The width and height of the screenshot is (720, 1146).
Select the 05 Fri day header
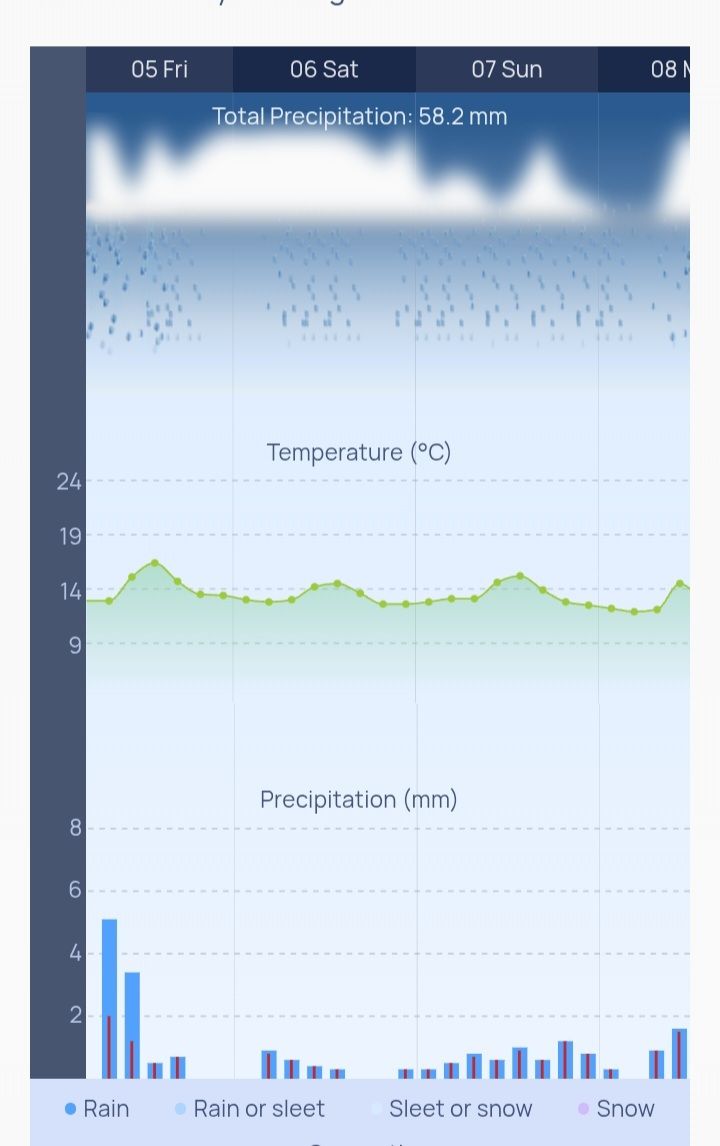click(x=160, y=69)
